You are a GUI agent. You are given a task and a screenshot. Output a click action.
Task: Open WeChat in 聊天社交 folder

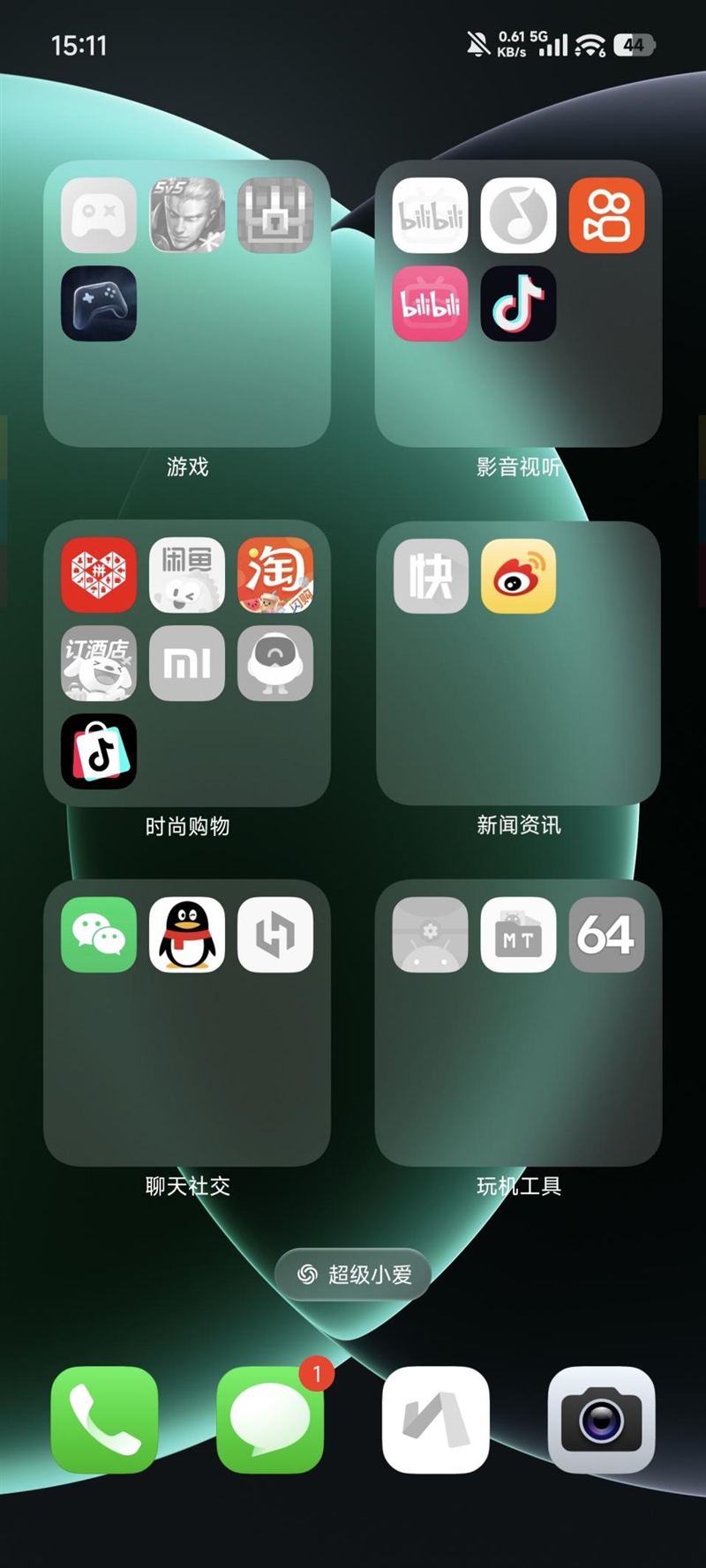(x=99, y=935)
